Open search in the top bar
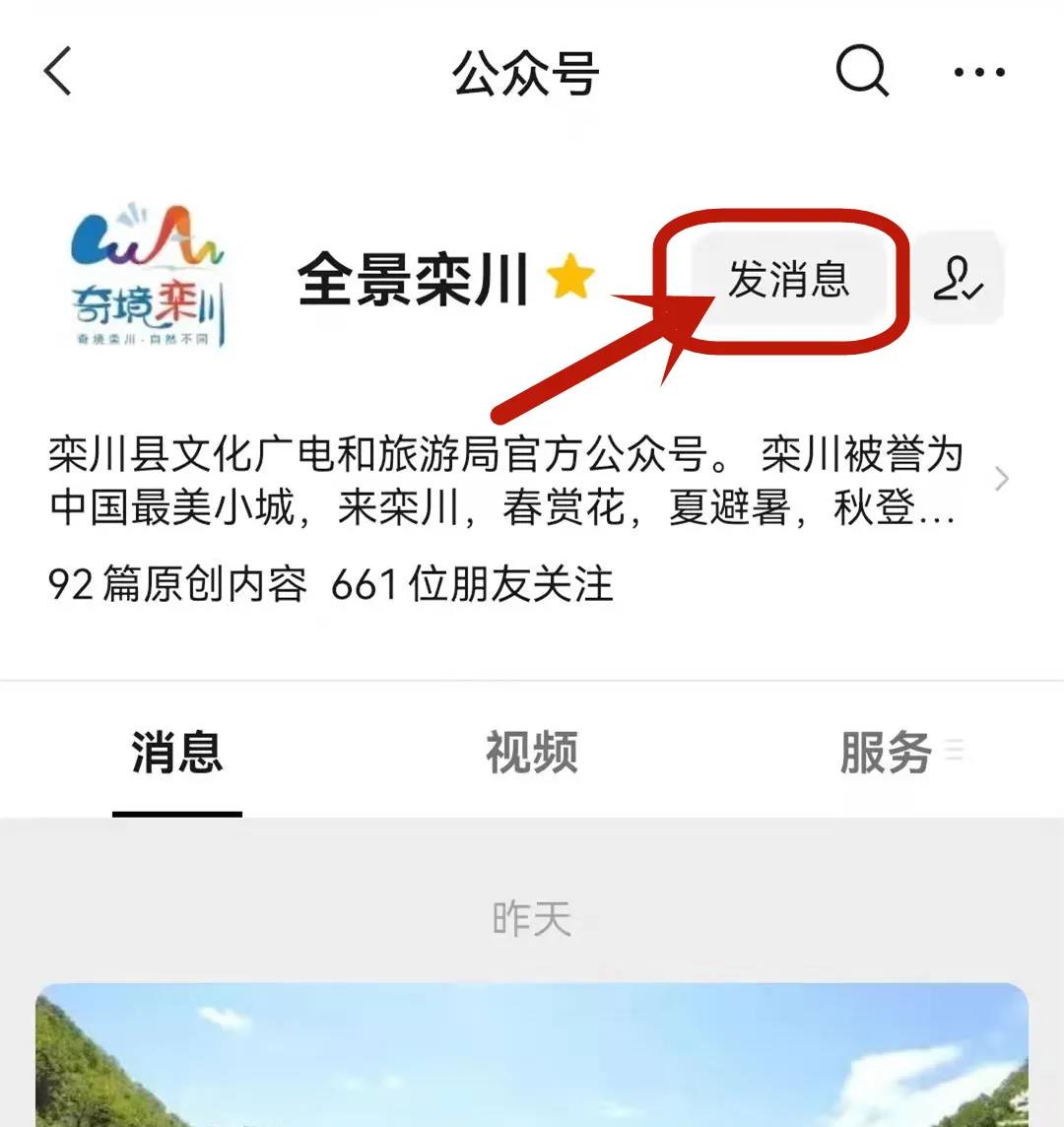The height and width of the screenshot is (1127, 1064). click(862, 72)
